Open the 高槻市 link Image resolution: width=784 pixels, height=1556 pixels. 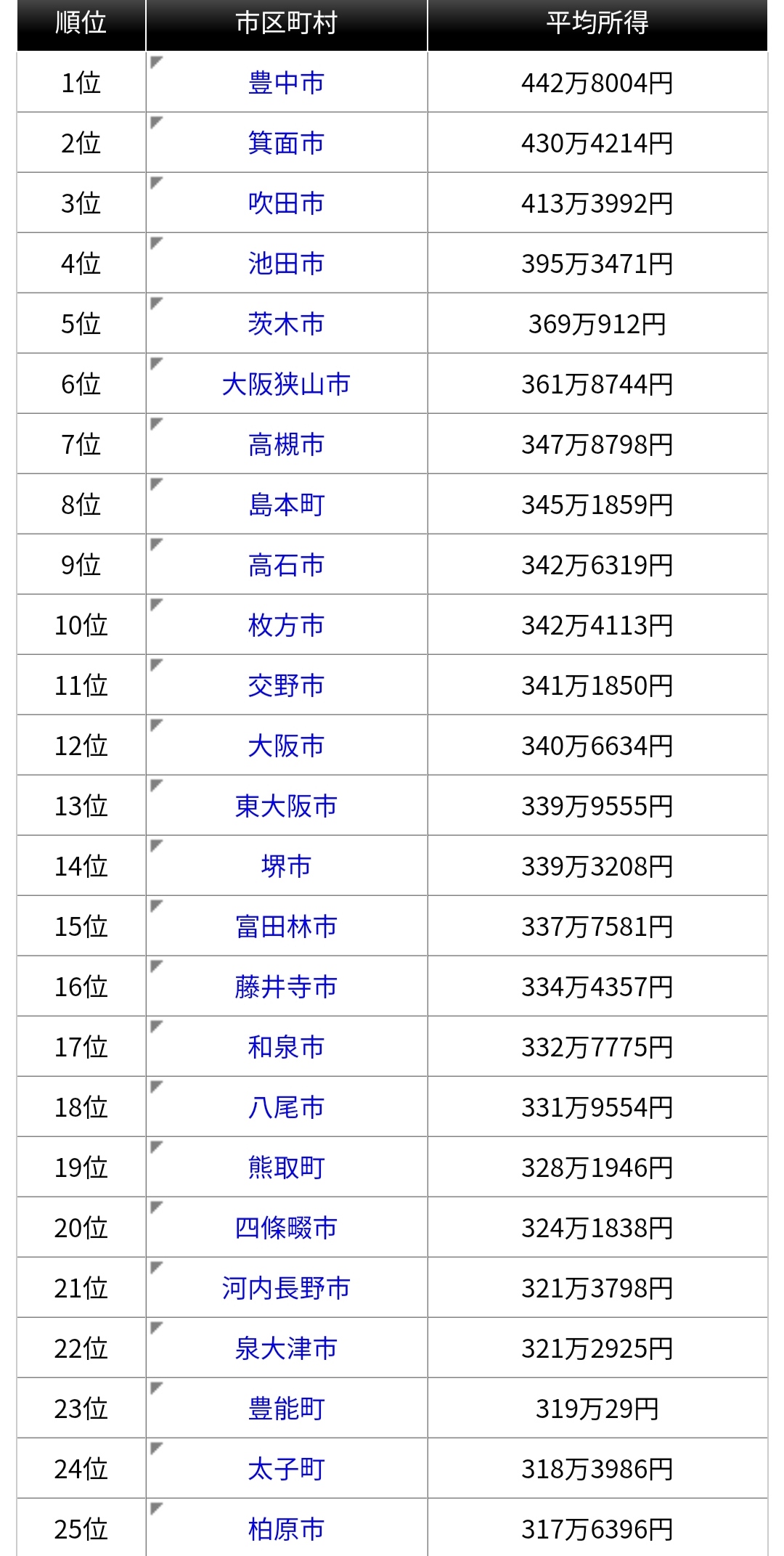pyautogui.click(x=286, y=444)
